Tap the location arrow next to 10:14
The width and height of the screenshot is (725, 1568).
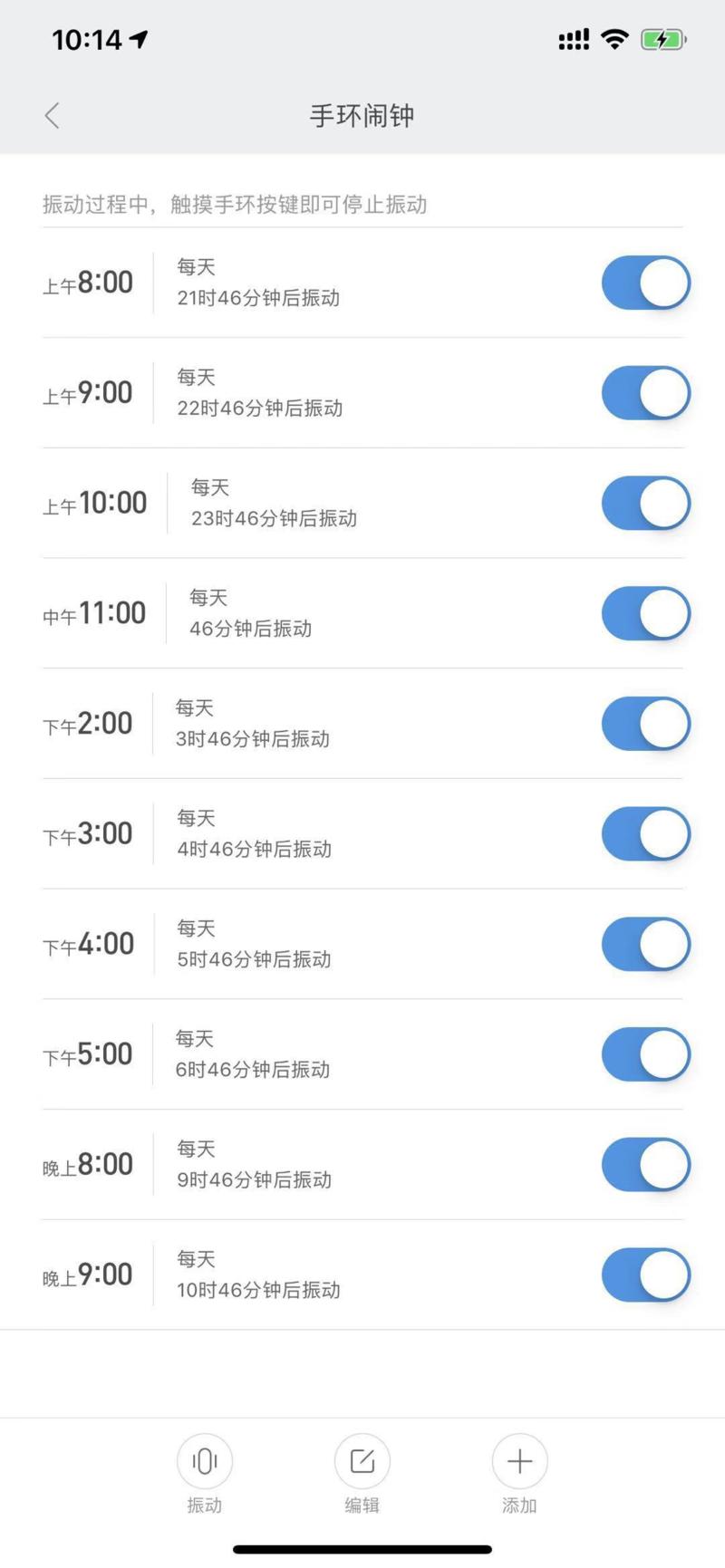(140, 37)
